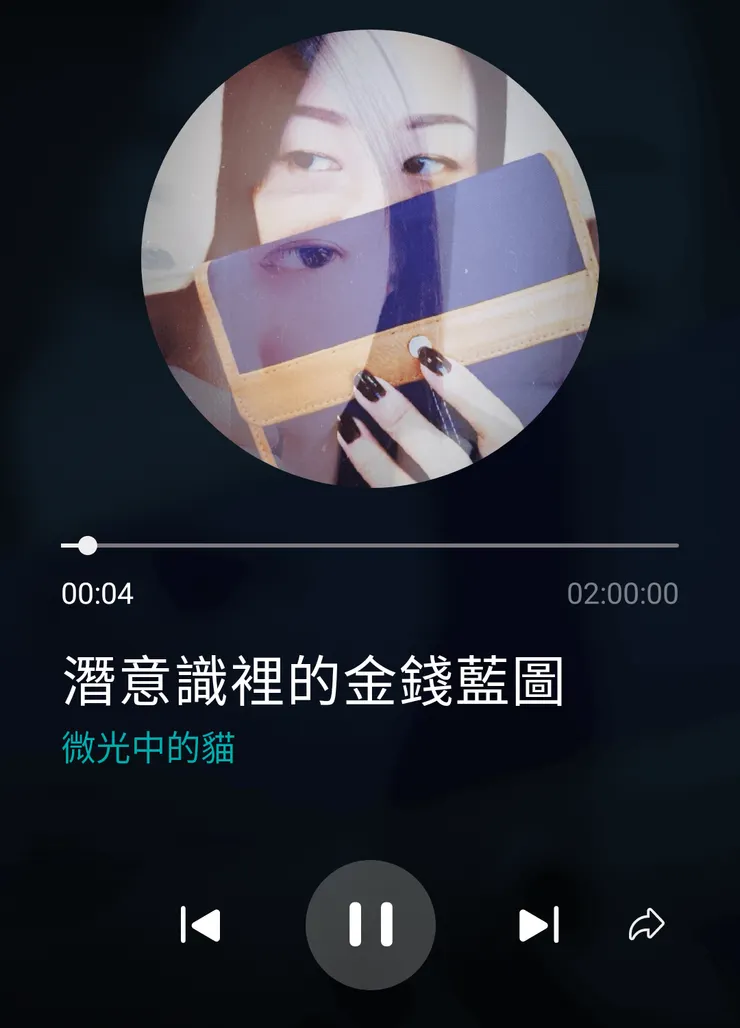Open the creator page 微光中的貓

pos(148,748)
